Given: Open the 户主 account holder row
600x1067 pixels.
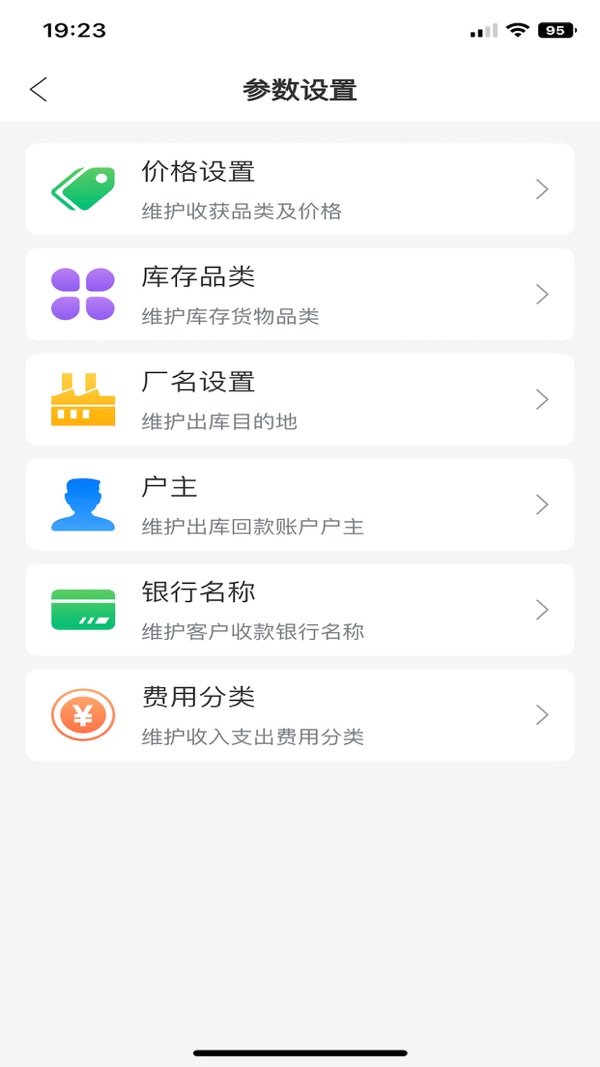Looking at the screenshot, I should (300, 504).
